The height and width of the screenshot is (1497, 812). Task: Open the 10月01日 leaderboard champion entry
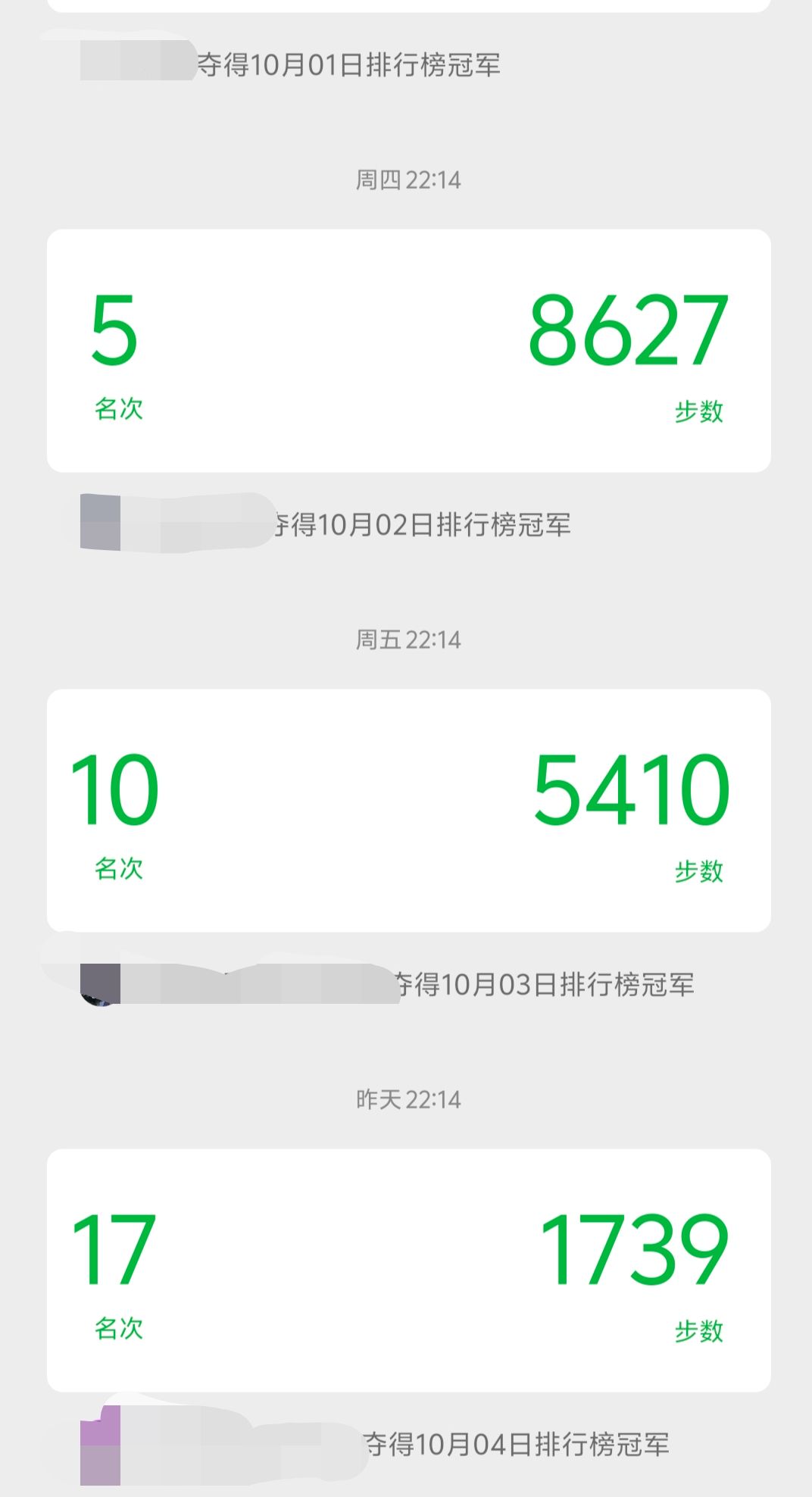click(348, 65)
